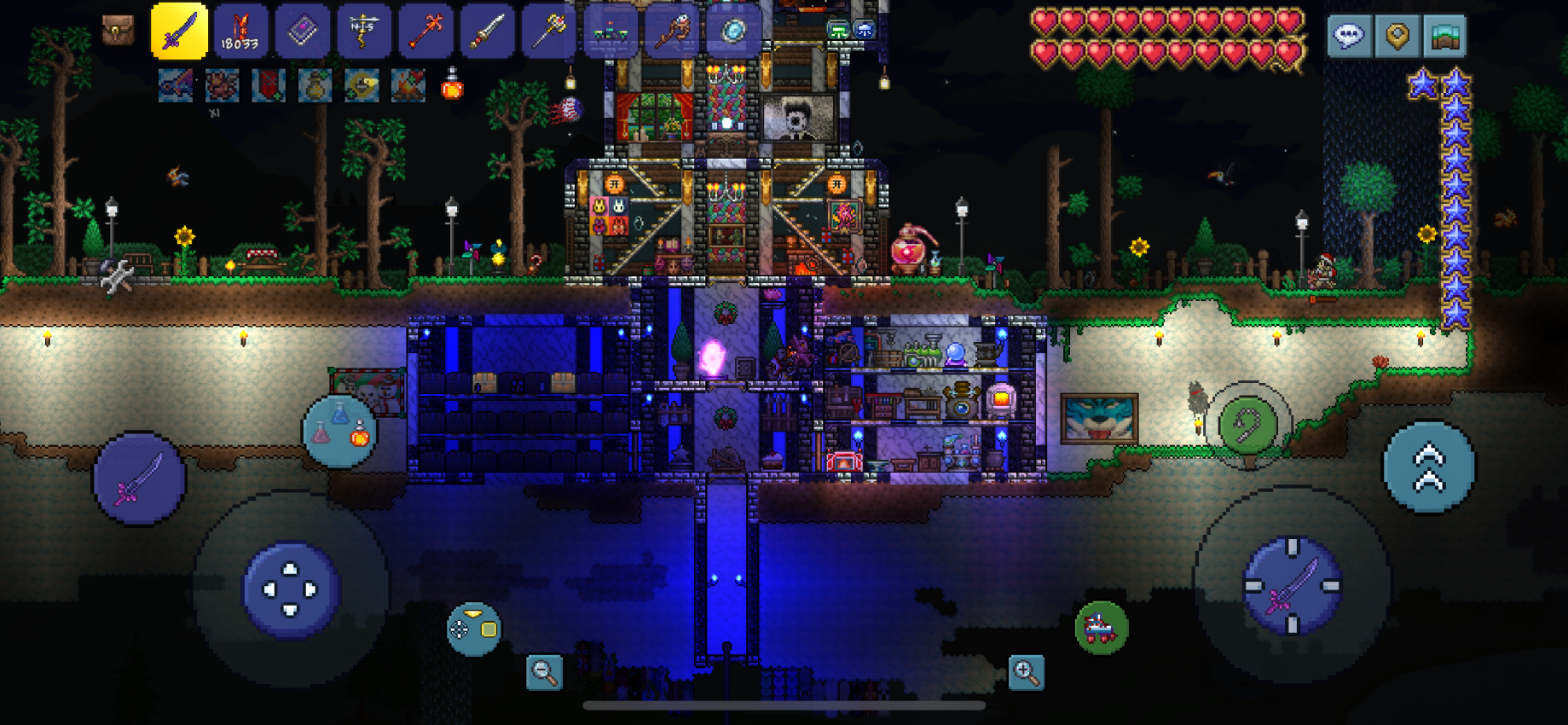Use the quick potion button
This screenshot has width=1568, height=725.
[340, 430]
